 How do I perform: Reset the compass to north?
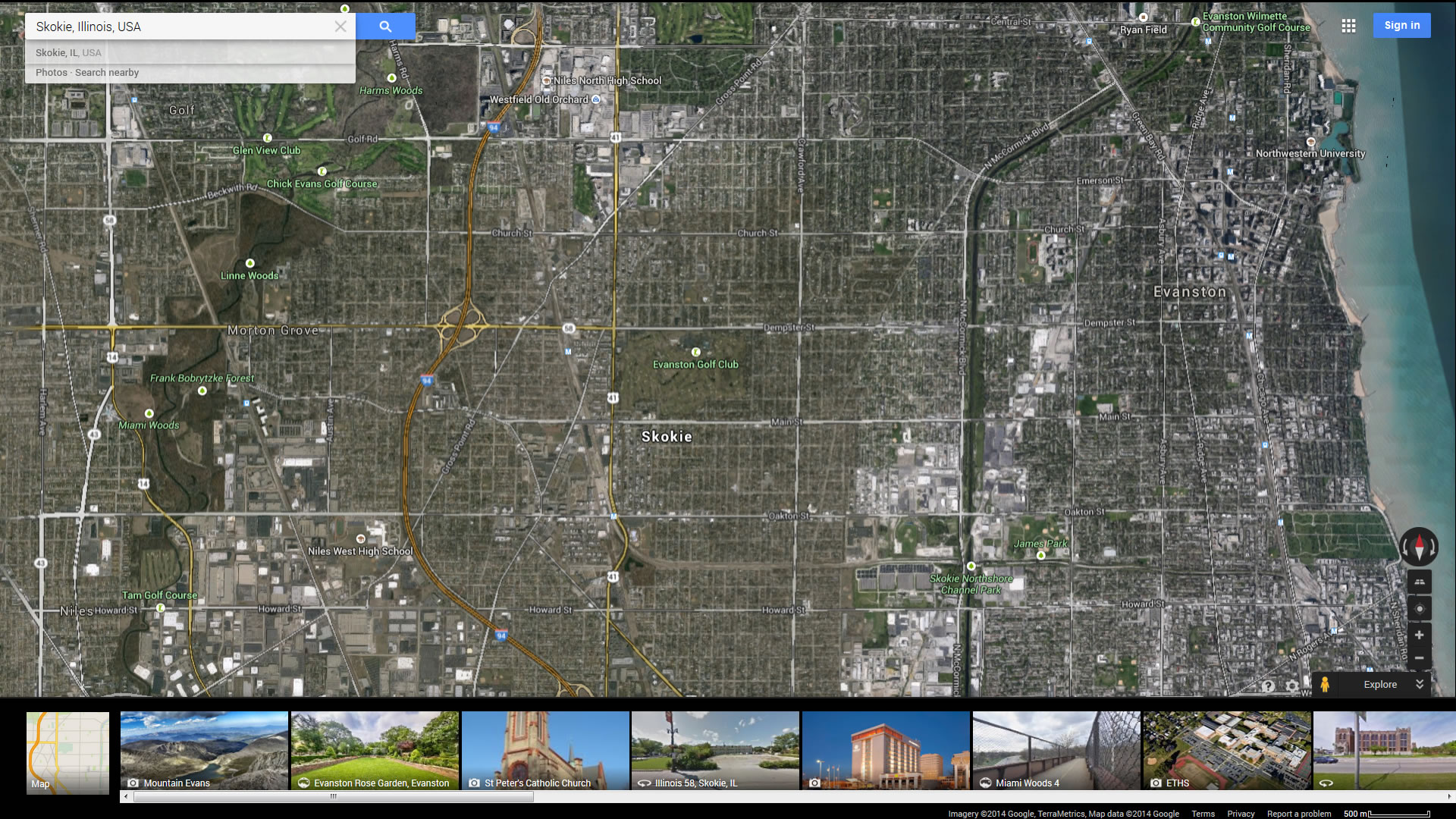(1419, 547)
